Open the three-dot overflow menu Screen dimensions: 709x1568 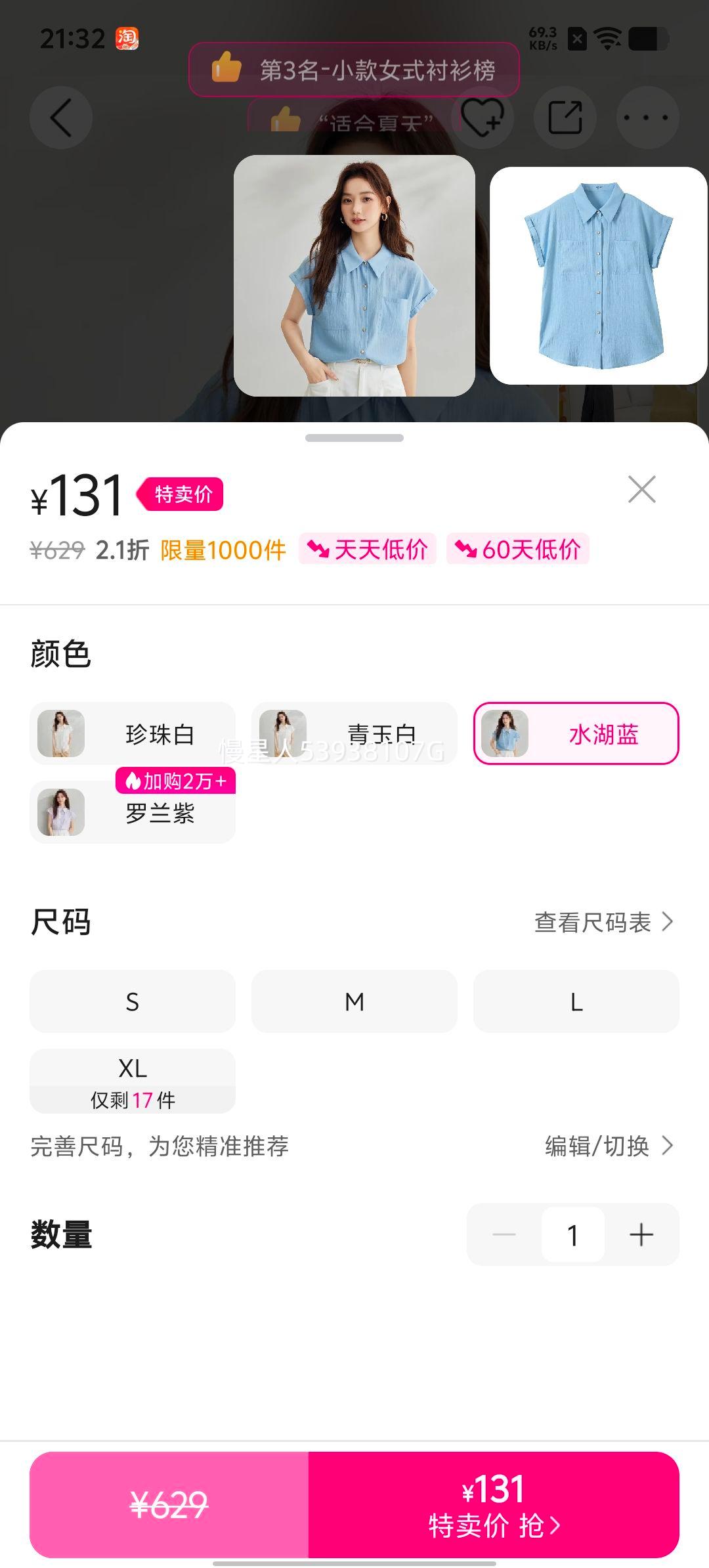tap(648, 118)
